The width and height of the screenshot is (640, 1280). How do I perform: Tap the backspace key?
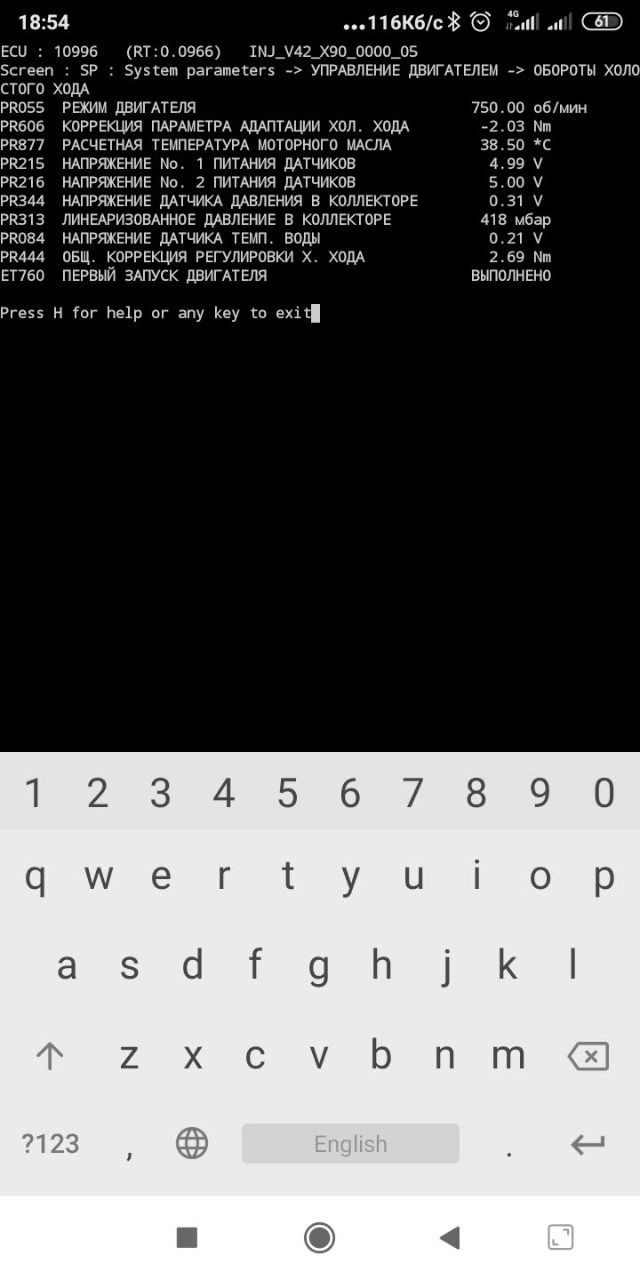587,1056
